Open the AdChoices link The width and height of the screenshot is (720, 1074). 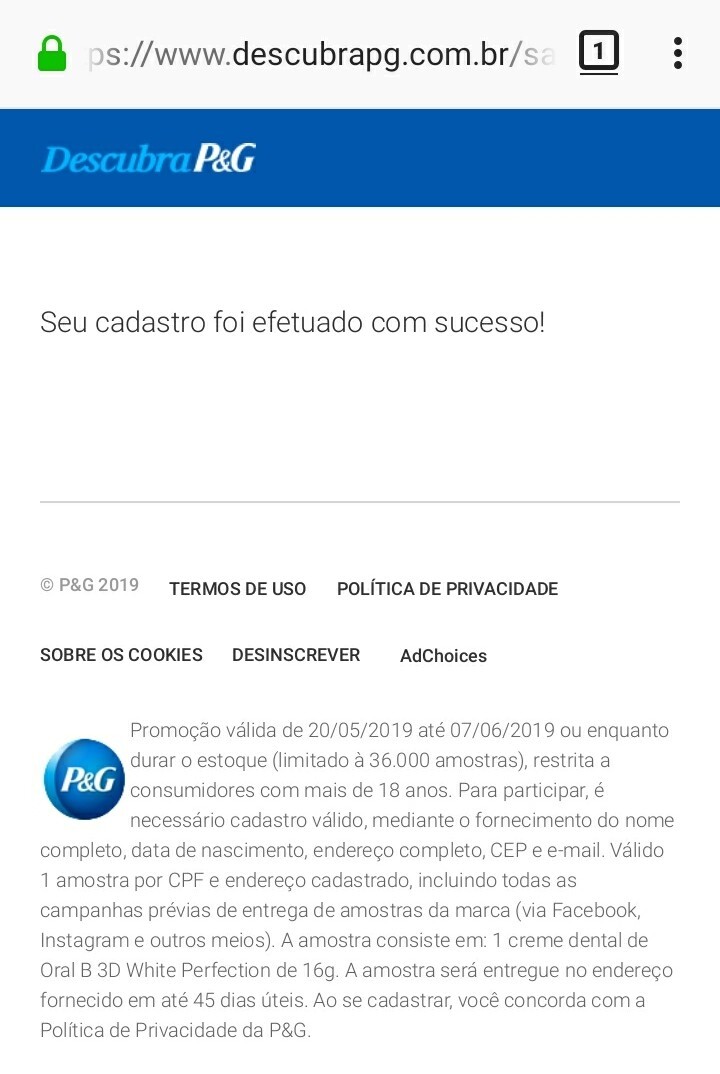443,656
